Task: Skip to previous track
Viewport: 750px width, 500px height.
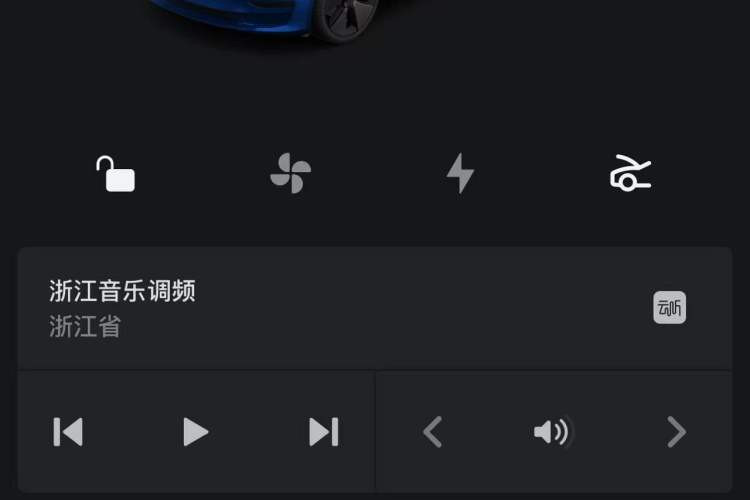Action: tap(68, 432)
